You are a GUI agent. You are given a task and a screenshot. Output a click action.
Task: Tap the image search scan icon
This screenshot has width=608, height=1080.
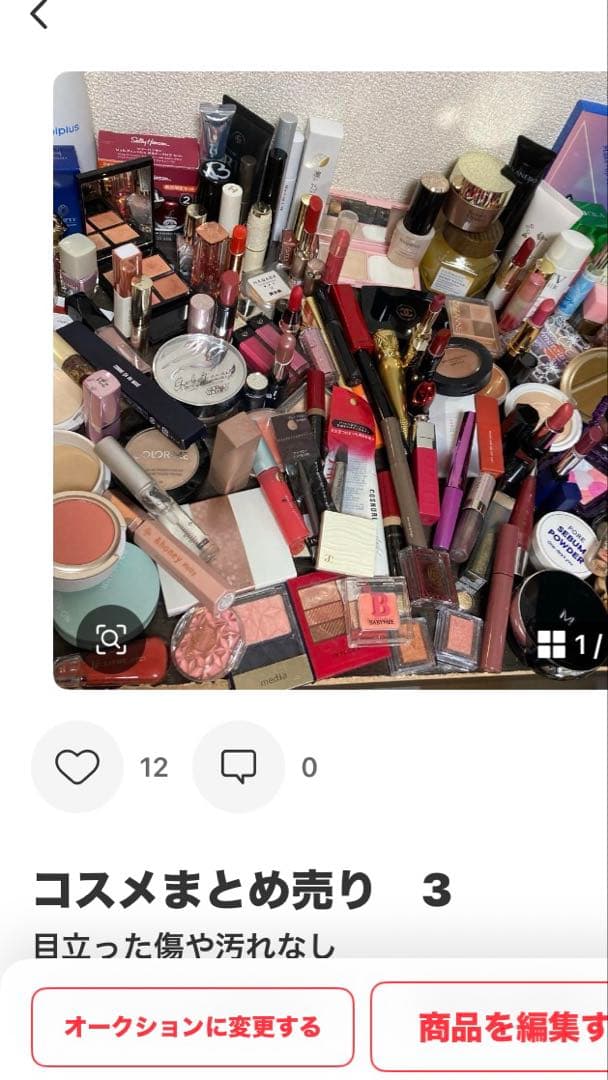pos(110,641)
